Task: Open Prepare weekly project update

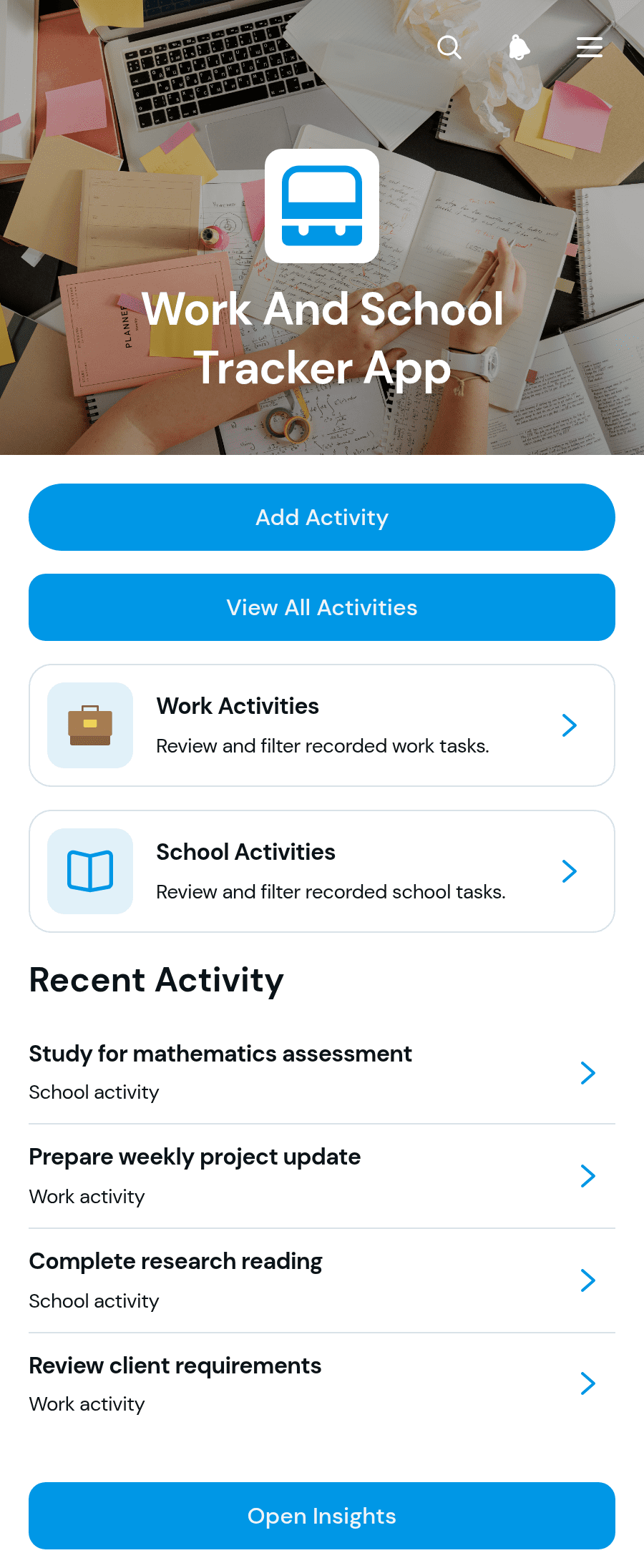Action: [x=322, y=1176]
